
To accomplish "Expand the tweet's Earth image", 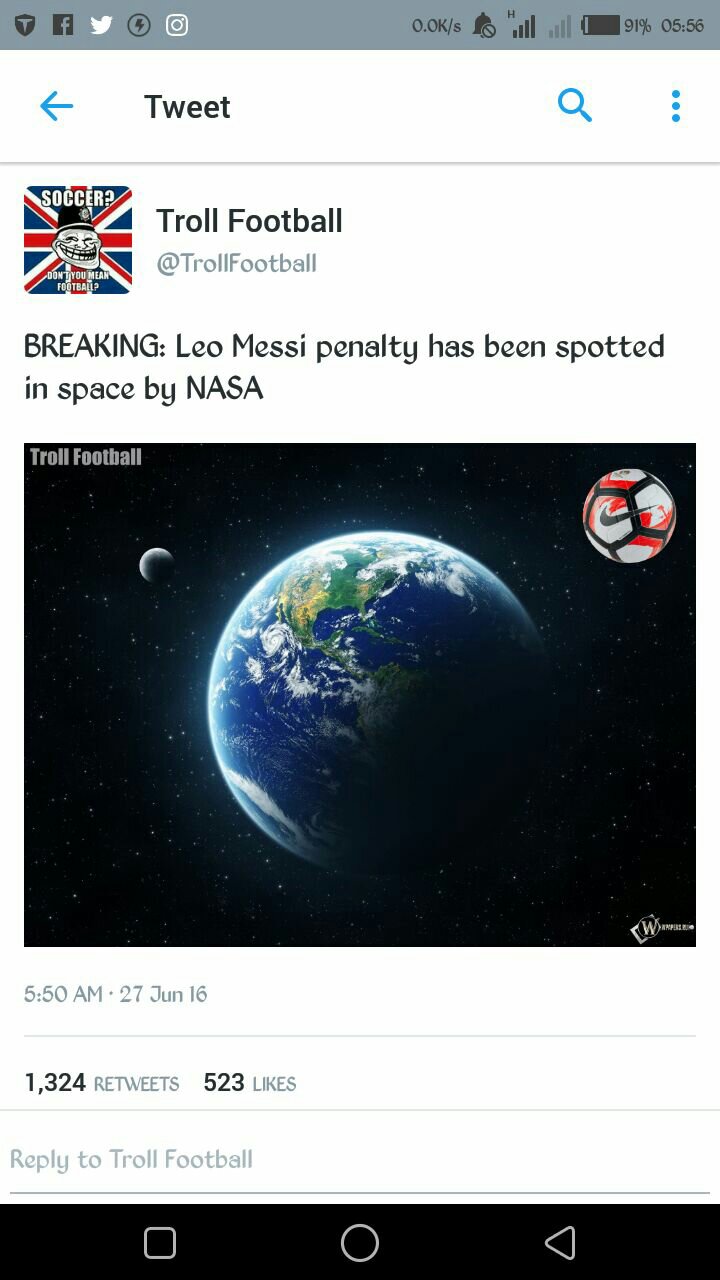I will [x=360, y=694].
